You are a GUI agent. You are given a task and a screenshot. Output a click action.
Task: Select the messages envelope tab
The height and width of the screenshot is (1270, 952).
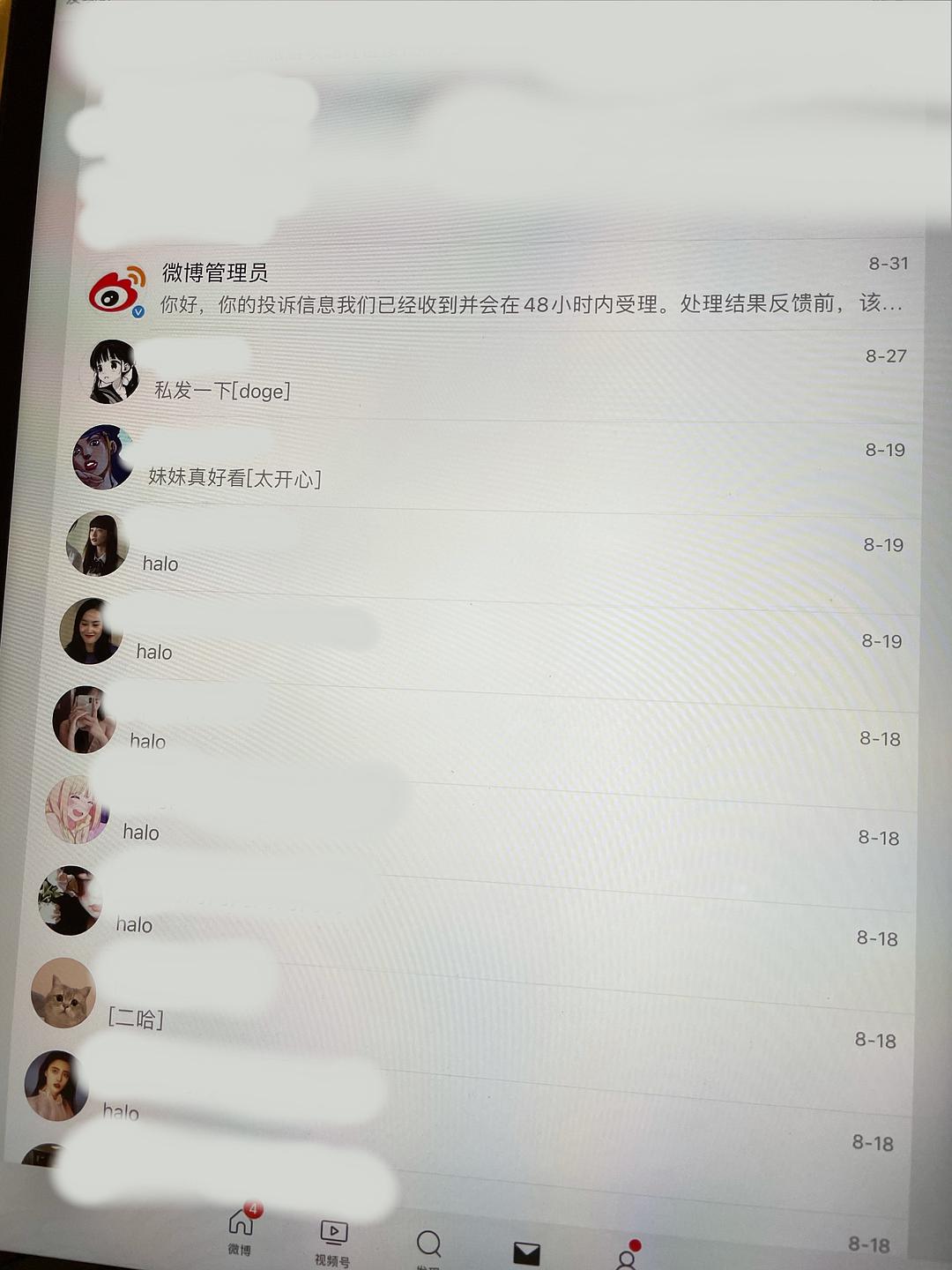pos(526,1252)
